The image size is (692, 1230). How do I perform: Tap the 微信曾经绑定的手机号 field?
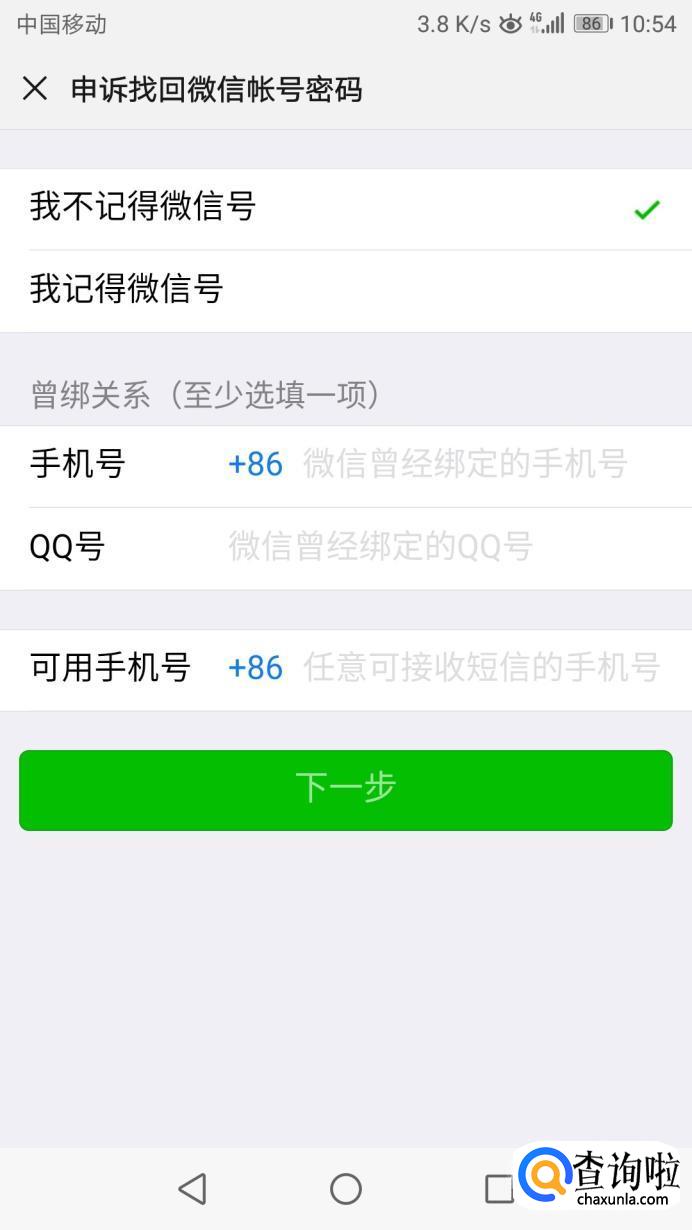pos(465,464)
